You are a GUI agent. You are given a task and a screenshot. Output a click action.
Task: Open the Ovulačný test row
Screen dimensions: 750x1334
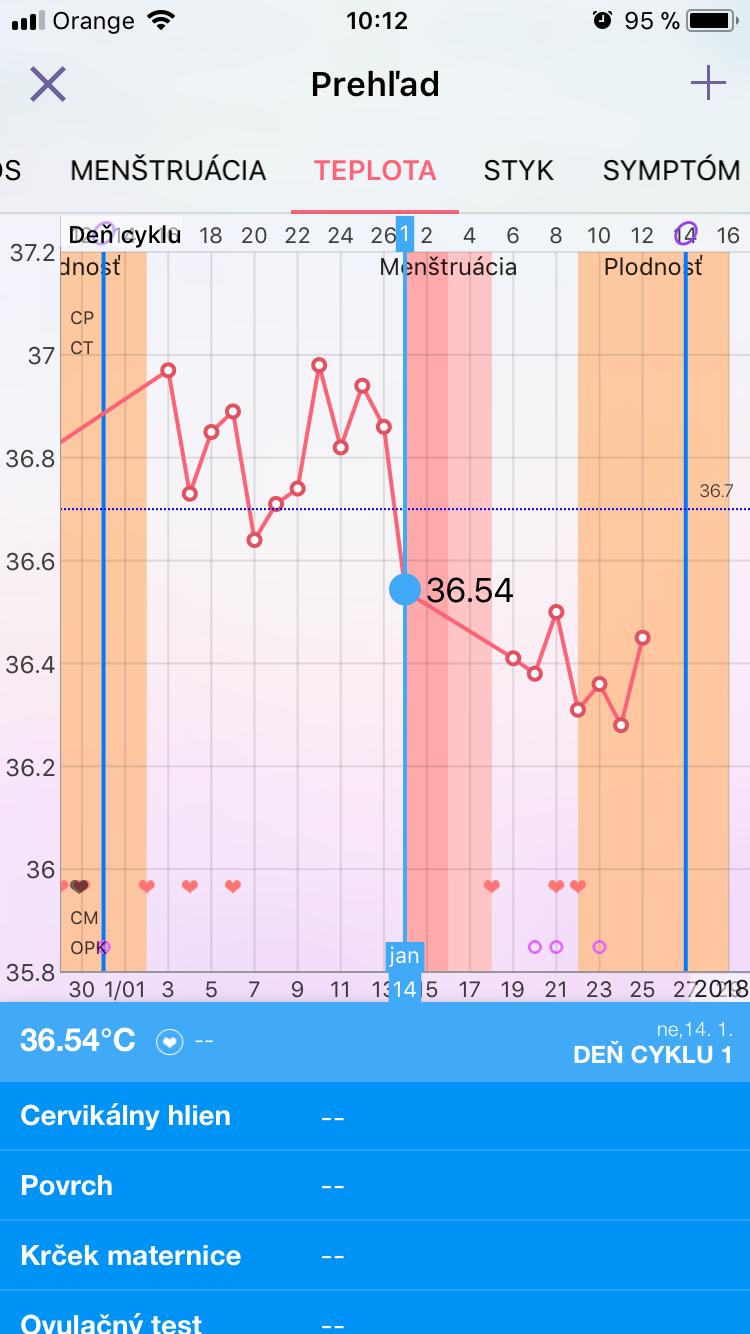tap(375, 1320)
